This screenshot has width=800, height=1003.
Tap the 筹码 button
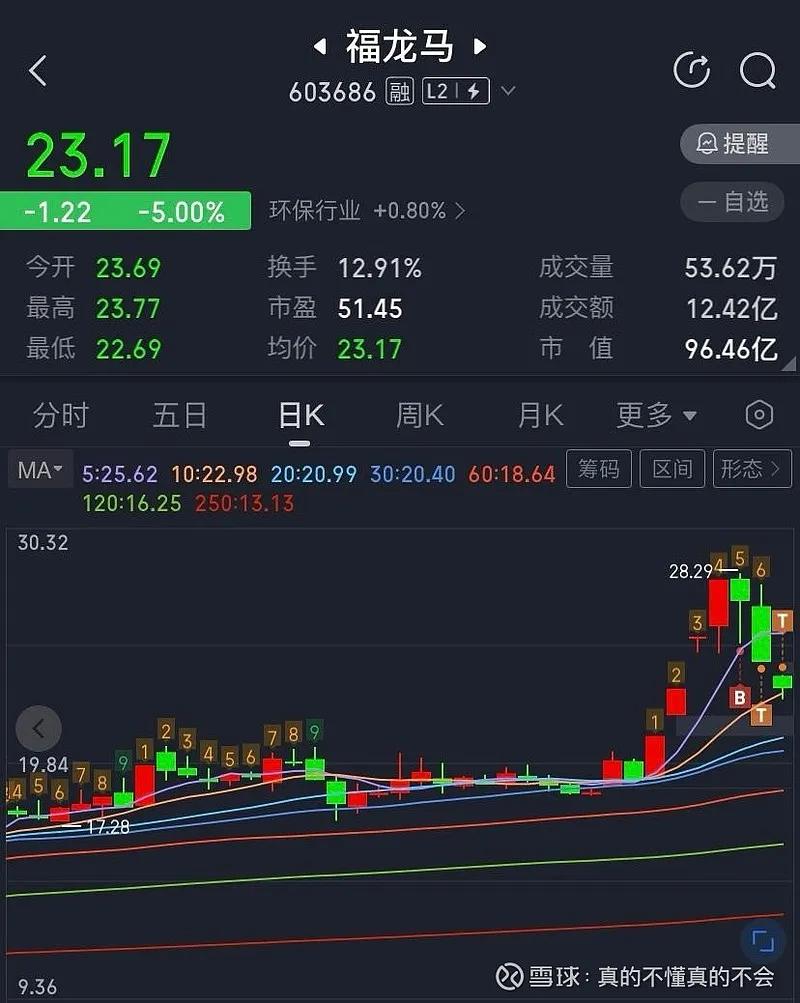[599, 469]
